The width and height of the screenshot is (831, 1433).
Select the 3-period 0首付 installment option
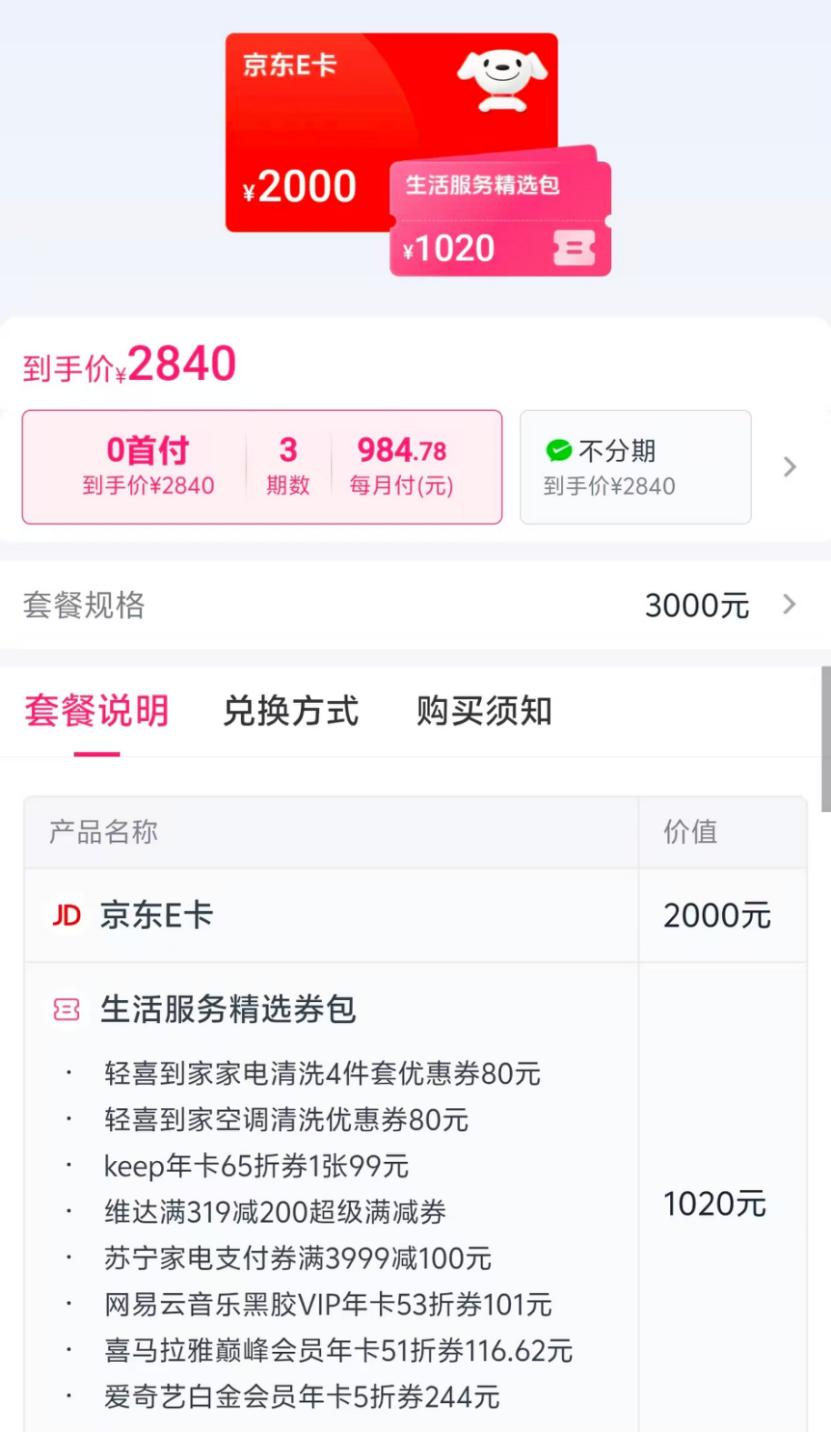click(x=262, y=467)
